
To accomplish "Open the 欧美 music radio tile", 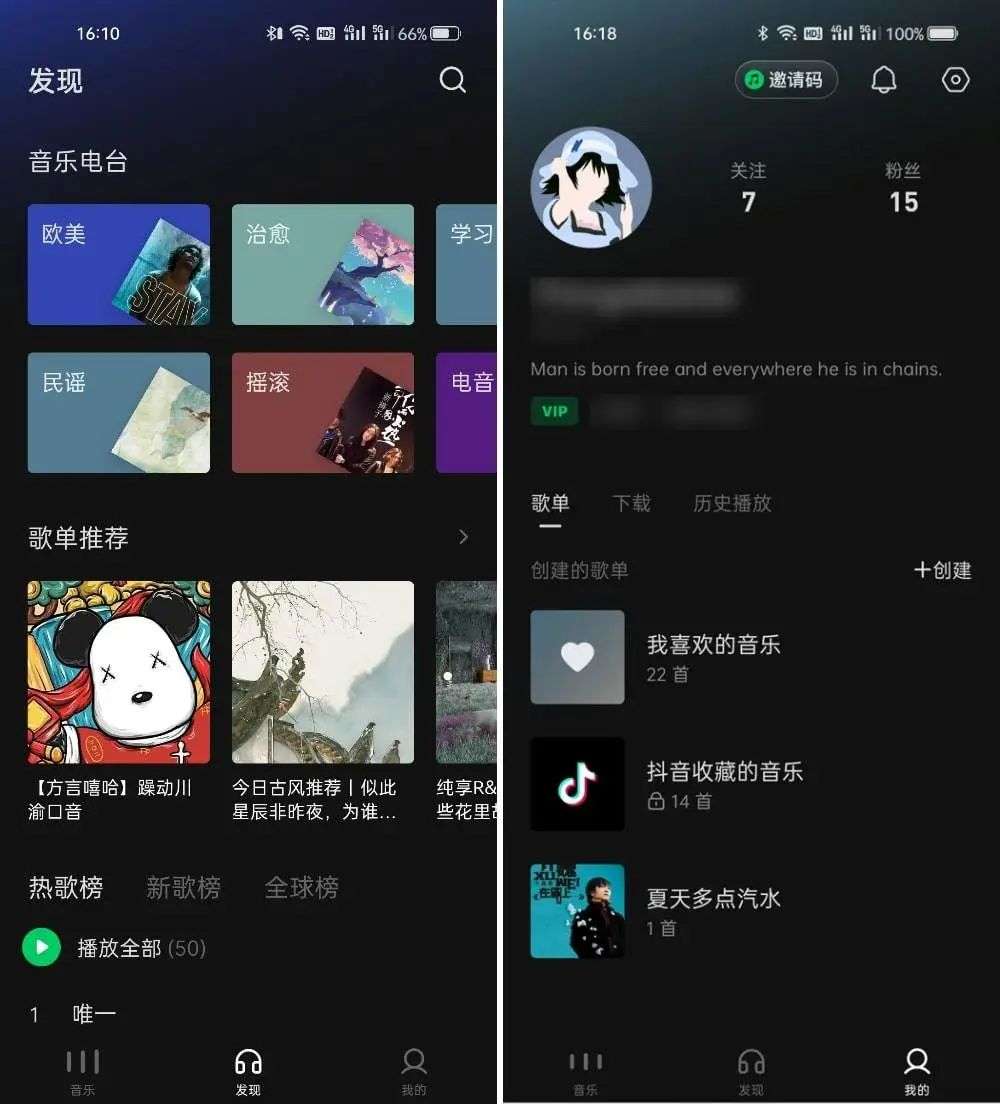I will [x=119, y=264].
